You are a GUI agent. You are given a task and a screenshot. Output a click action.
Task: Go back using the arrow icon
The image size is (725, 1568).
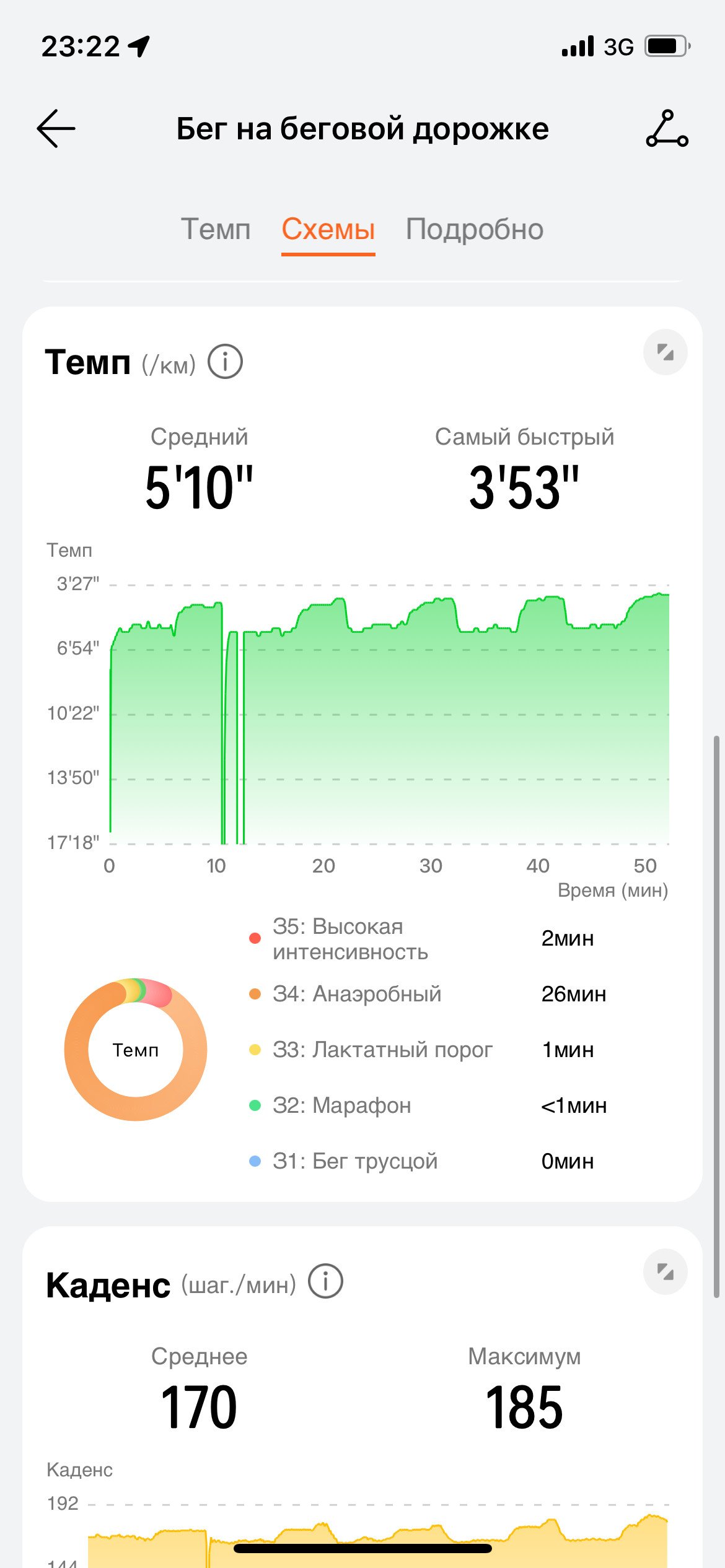point(56,129)
